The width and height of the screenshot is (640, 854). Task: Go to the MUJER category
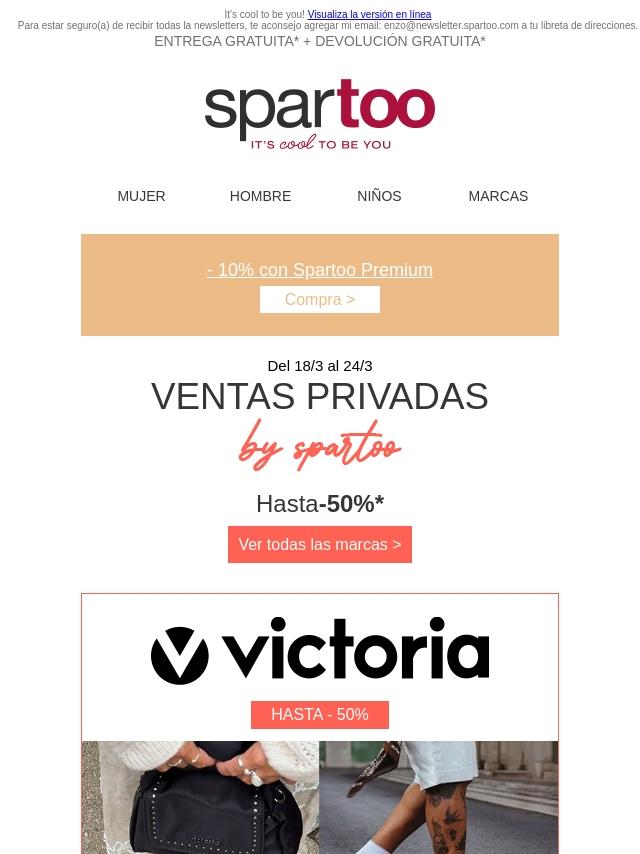point(141,196)
